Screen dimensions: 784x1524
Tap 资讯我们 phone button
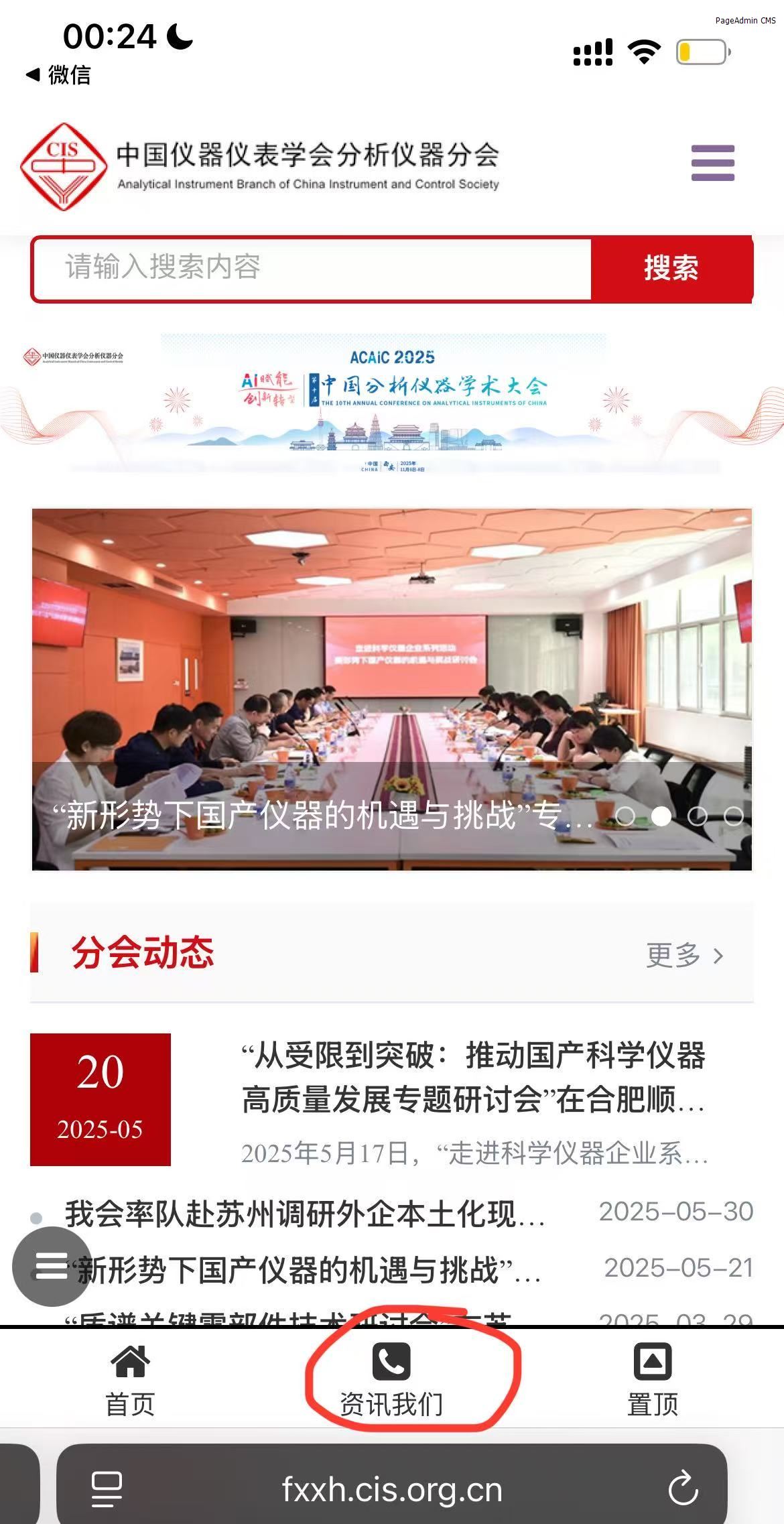coord(391,1381)
